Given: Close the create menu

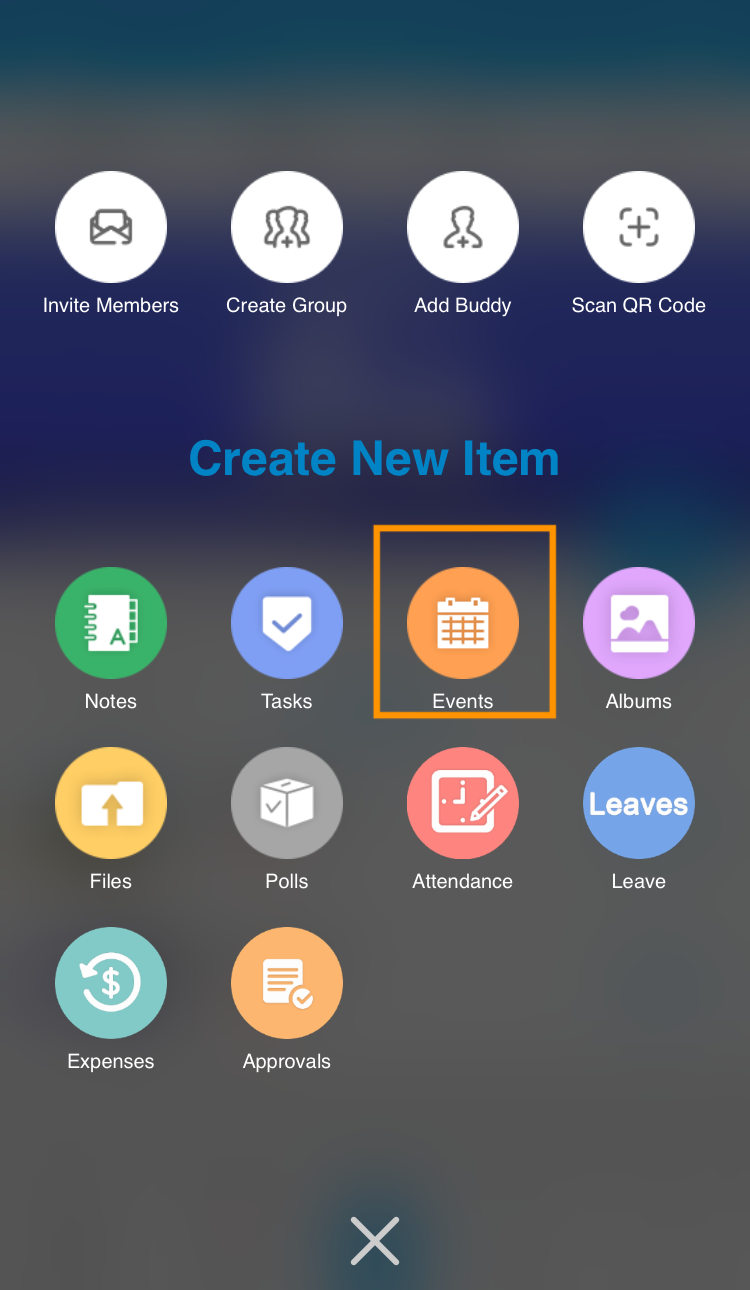Looking at the screenshot, I should pyautogui.click(x=375, y=1241).
